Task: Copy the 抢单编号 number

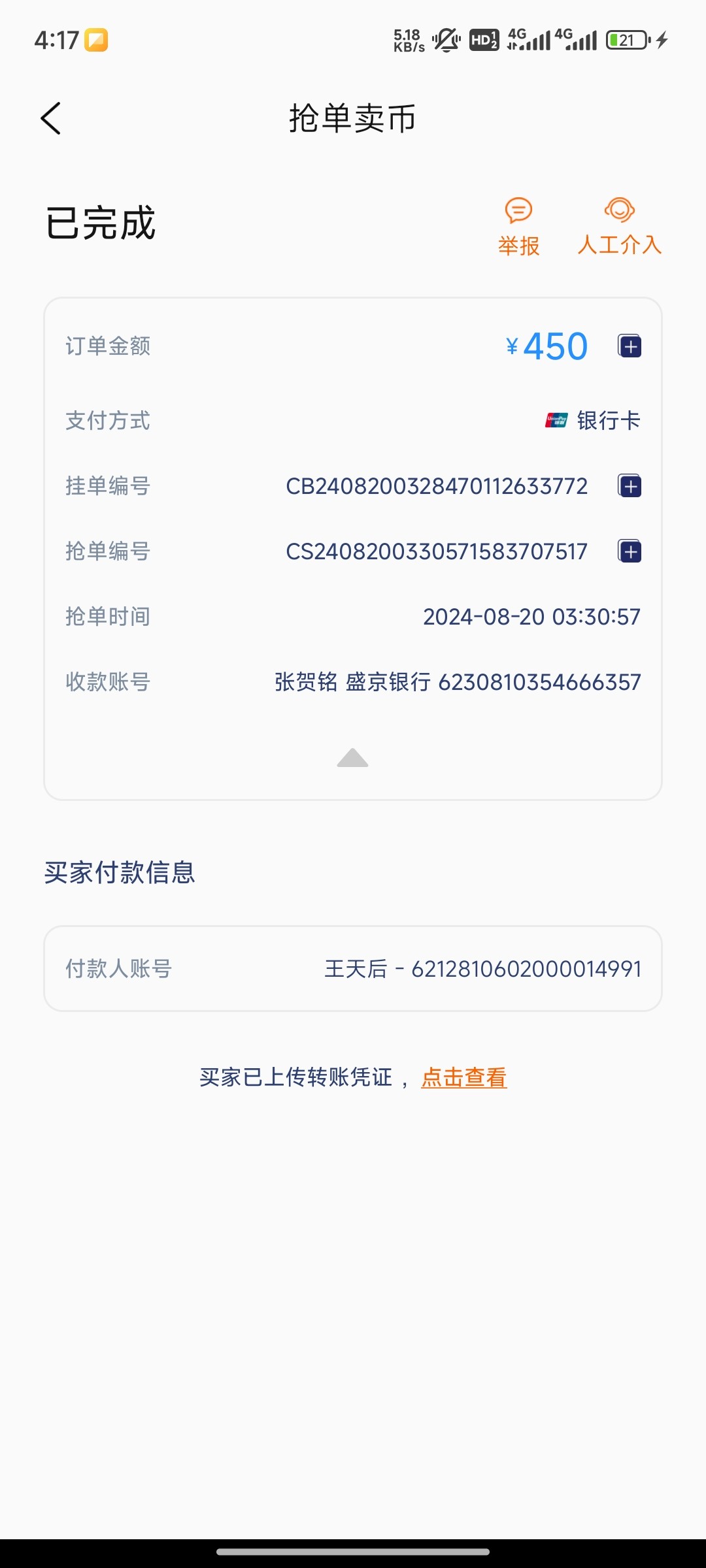Action: coord(630,551)
